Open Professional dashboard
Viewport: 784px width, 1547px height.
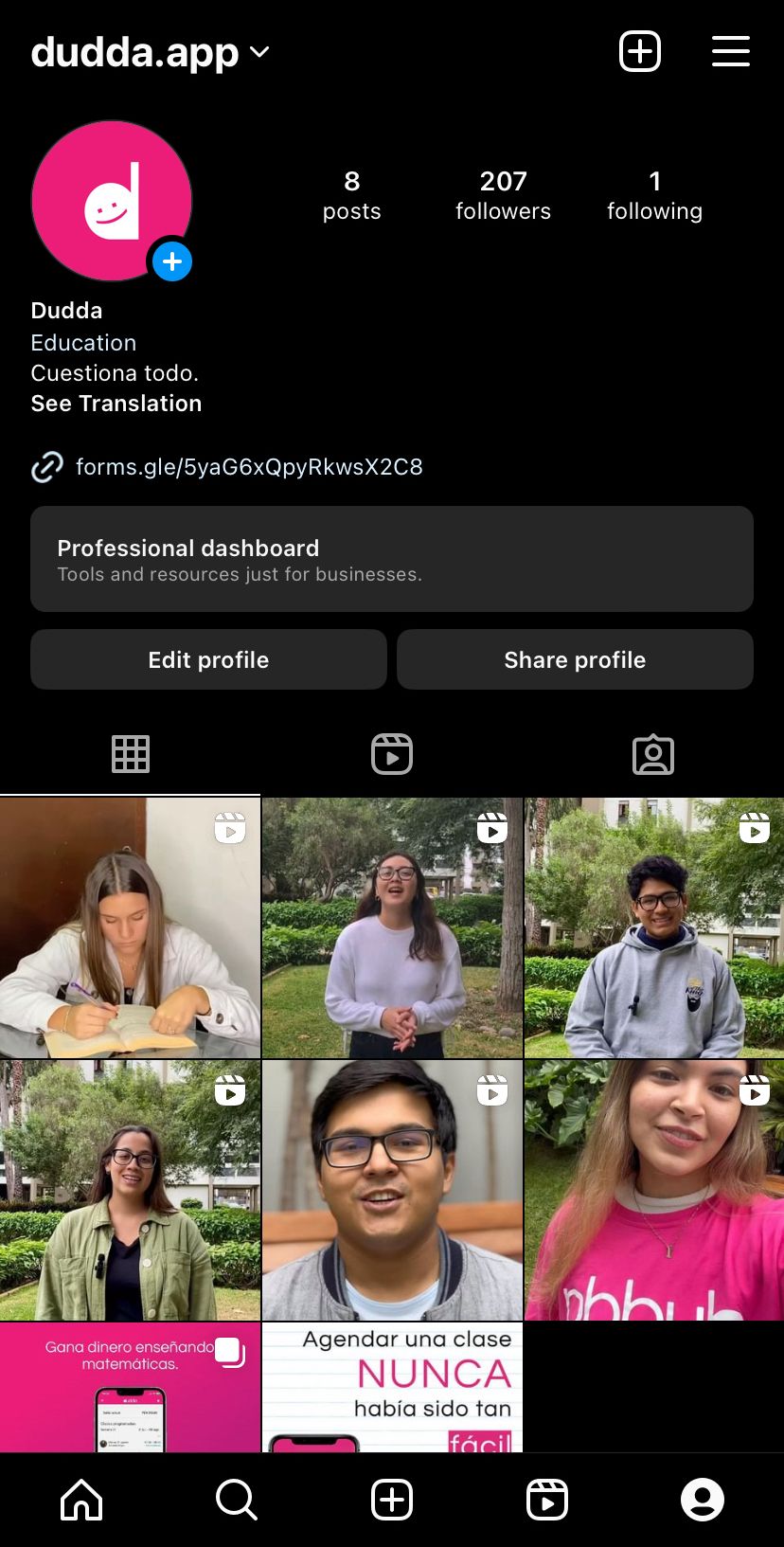pos(392,559)
